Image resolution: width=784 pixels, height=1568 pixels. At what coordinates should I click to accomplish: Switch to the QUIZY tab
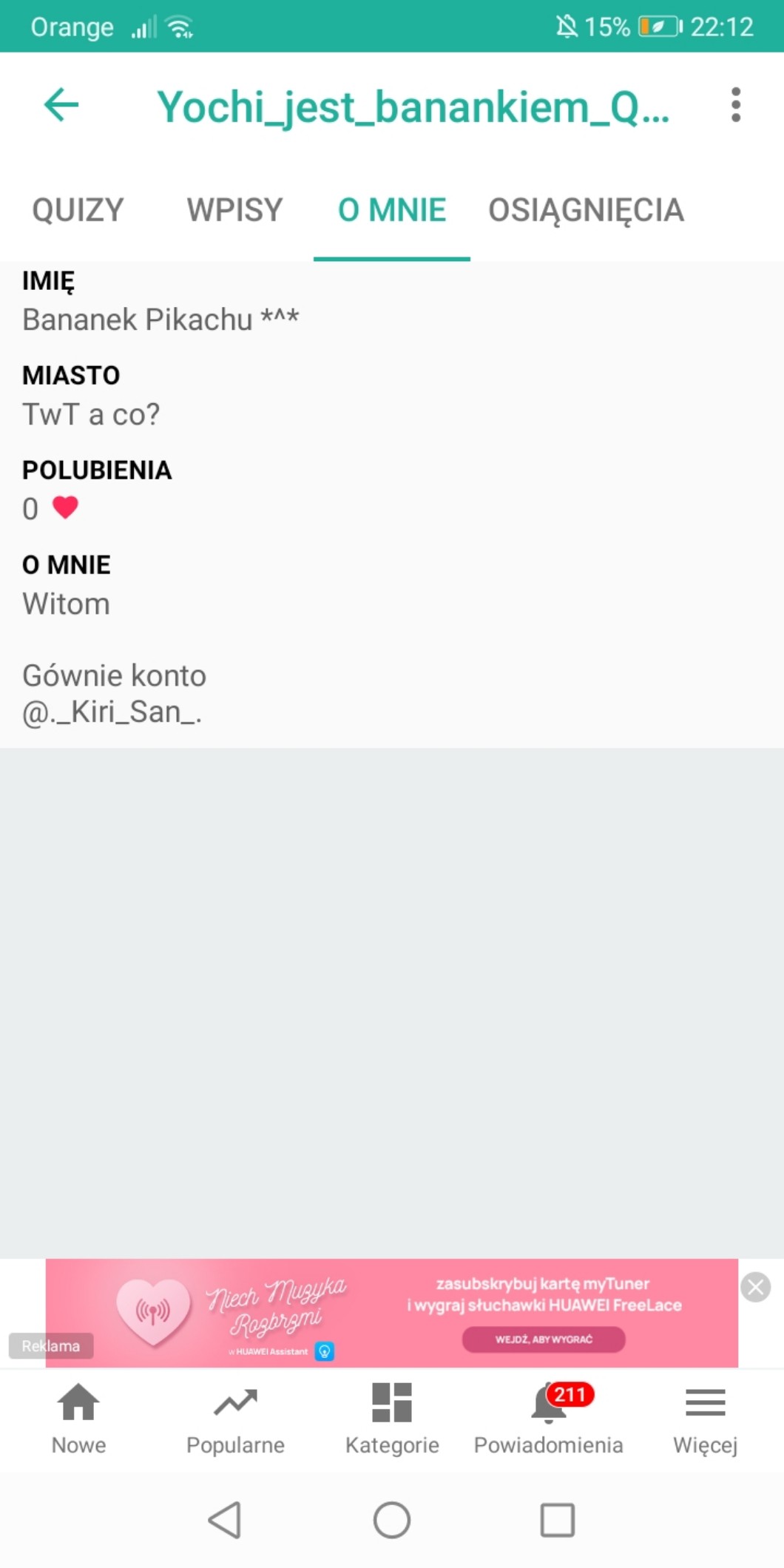[78, 210]
